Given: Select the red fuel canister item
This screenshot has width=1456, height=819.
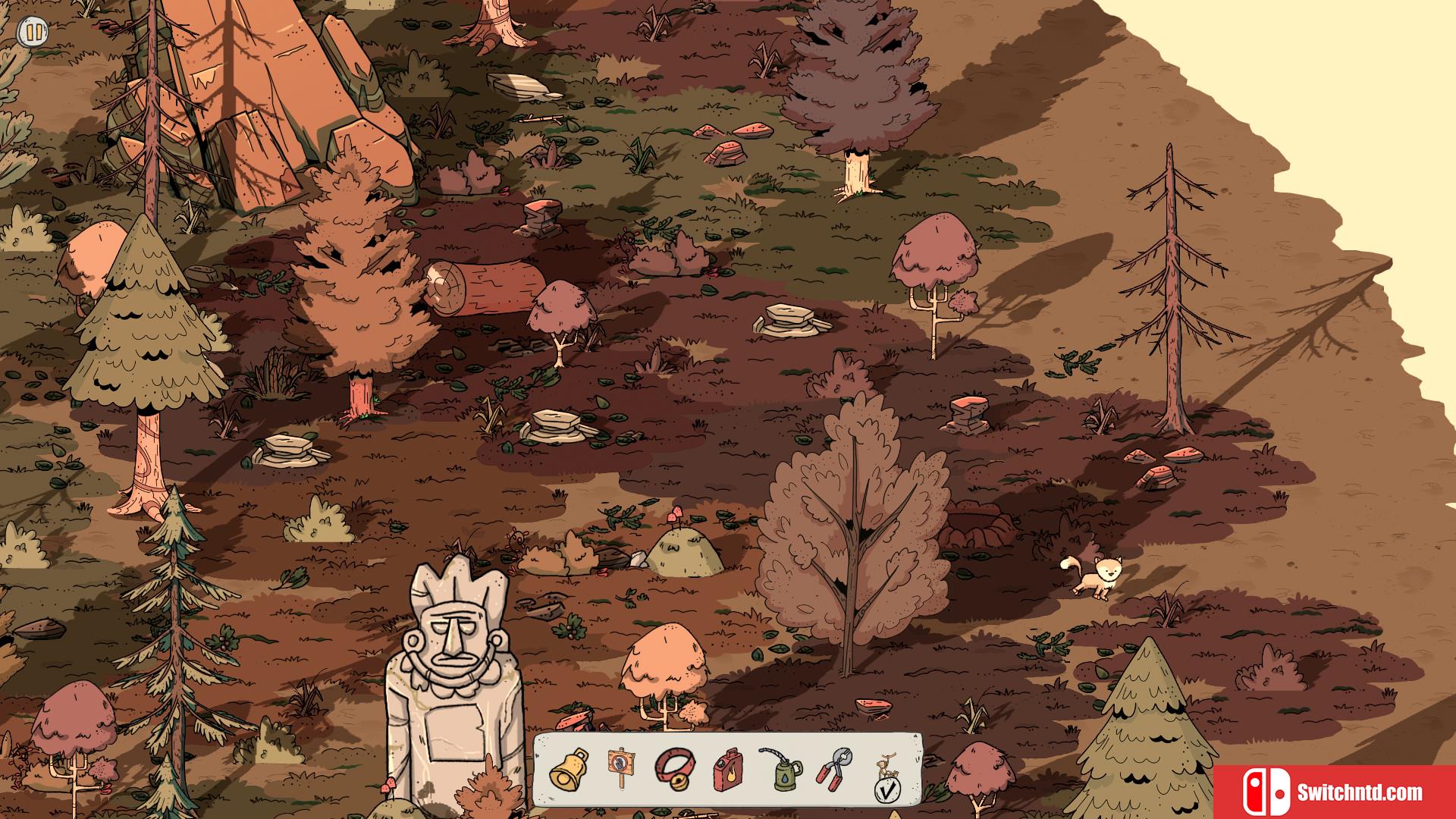Looking at the screenshot, I should [x=726, y=770].
